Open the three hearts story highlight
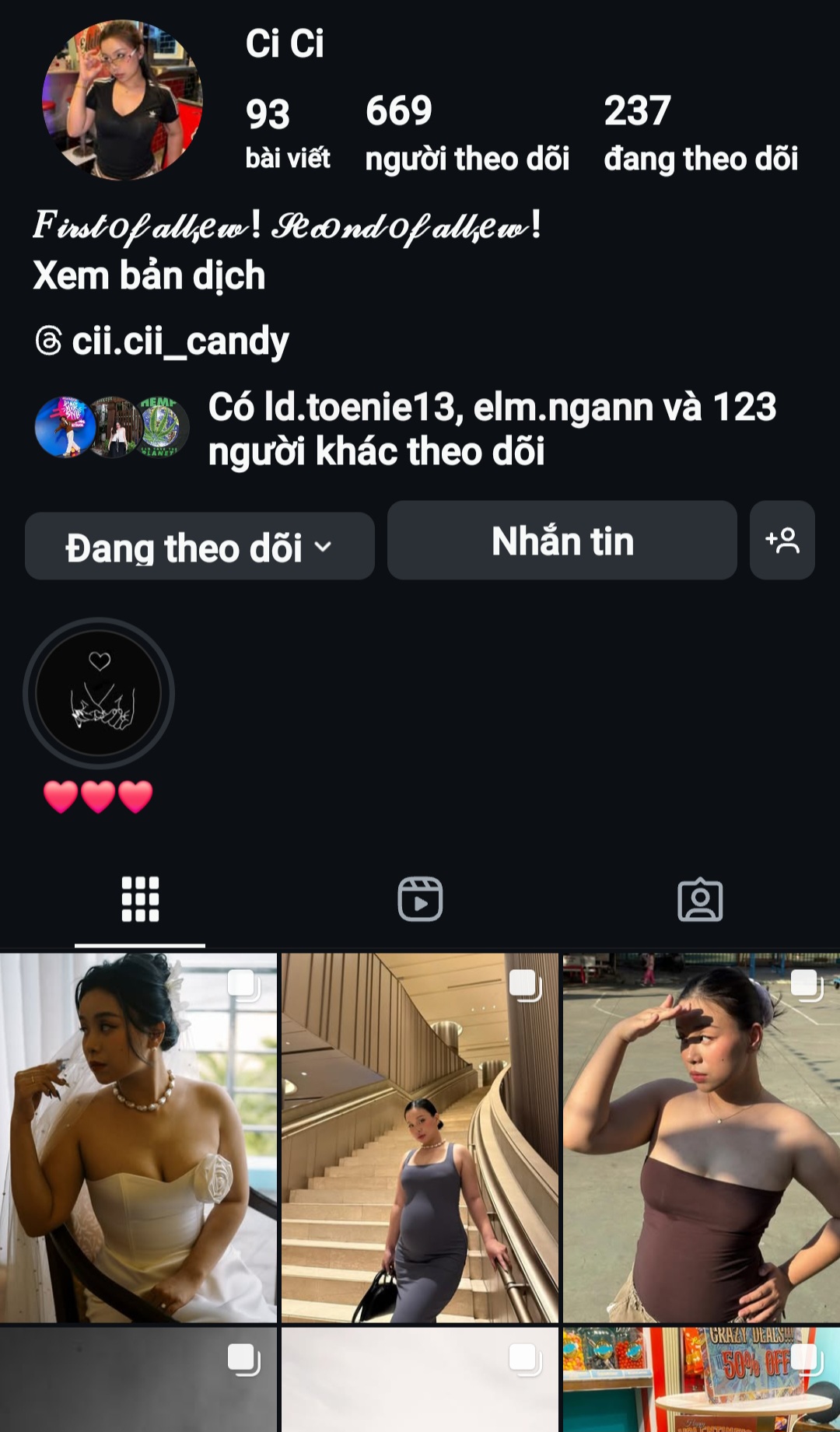 pos(99,694)
